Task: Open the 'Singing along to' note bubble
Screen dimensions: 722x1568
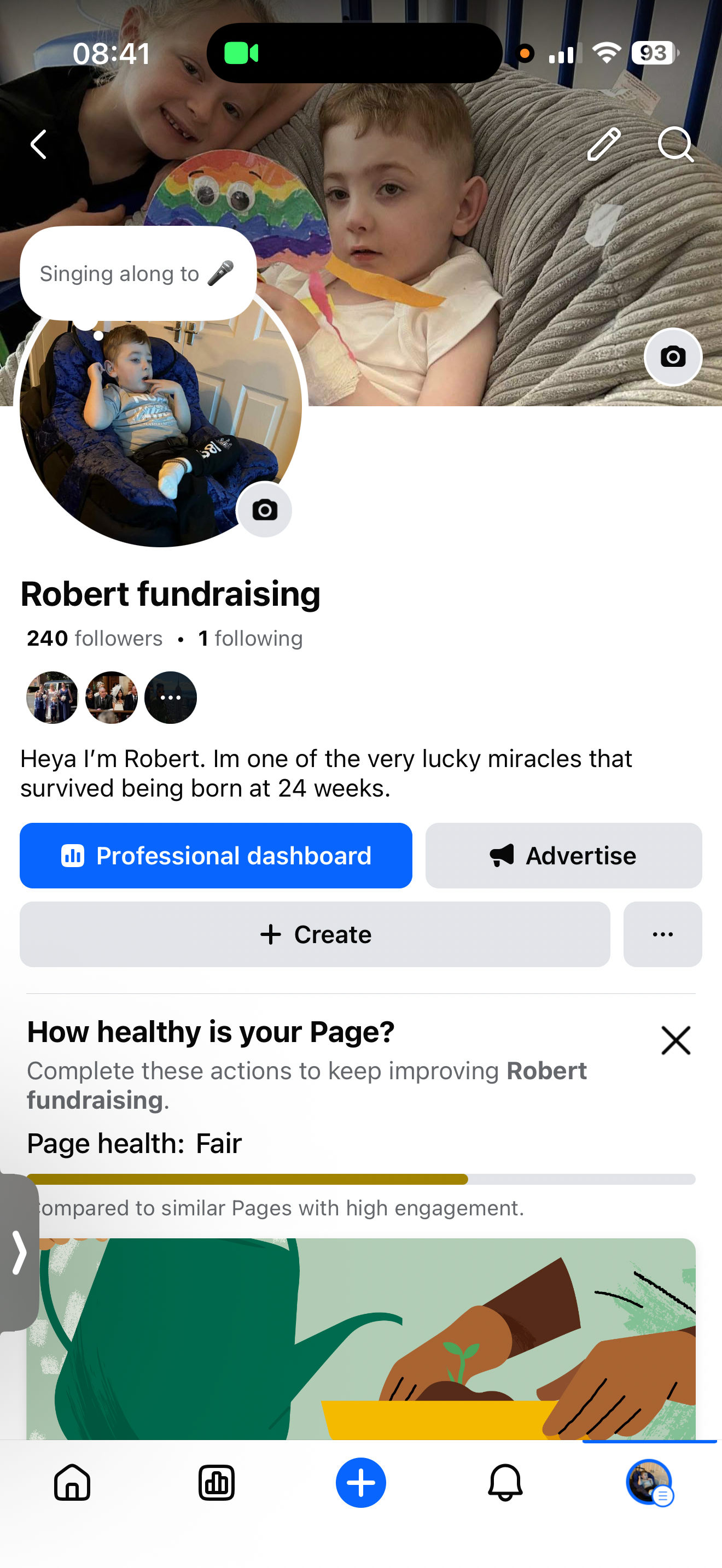Action: point(138,274)
